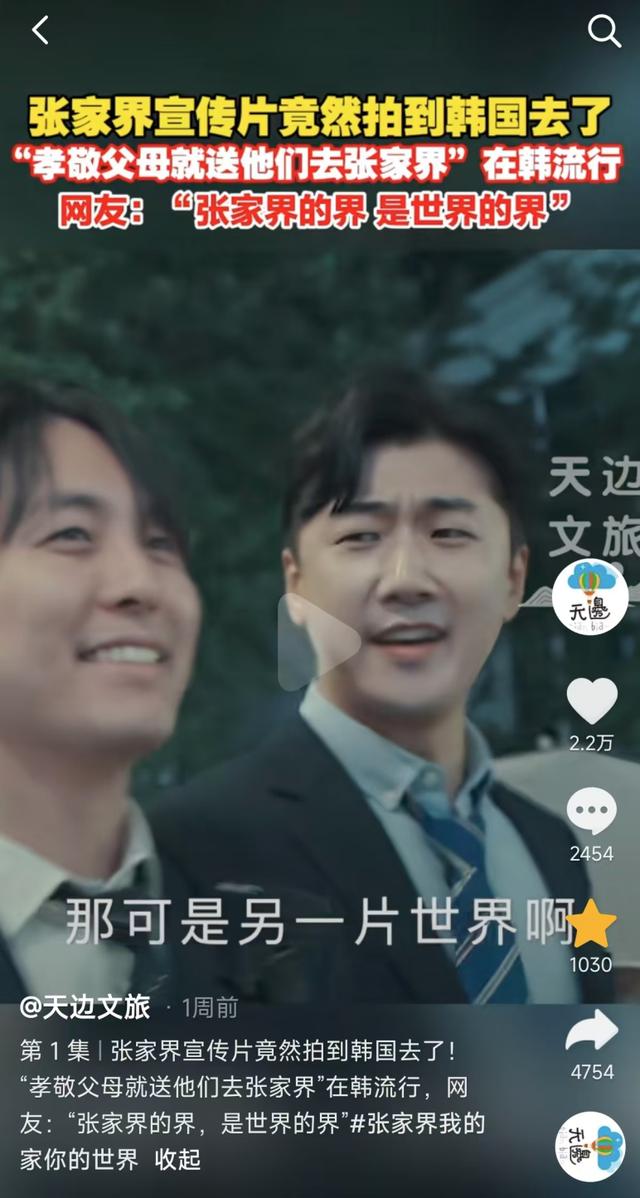Collapse the caption with 收起

(178, 1160)
